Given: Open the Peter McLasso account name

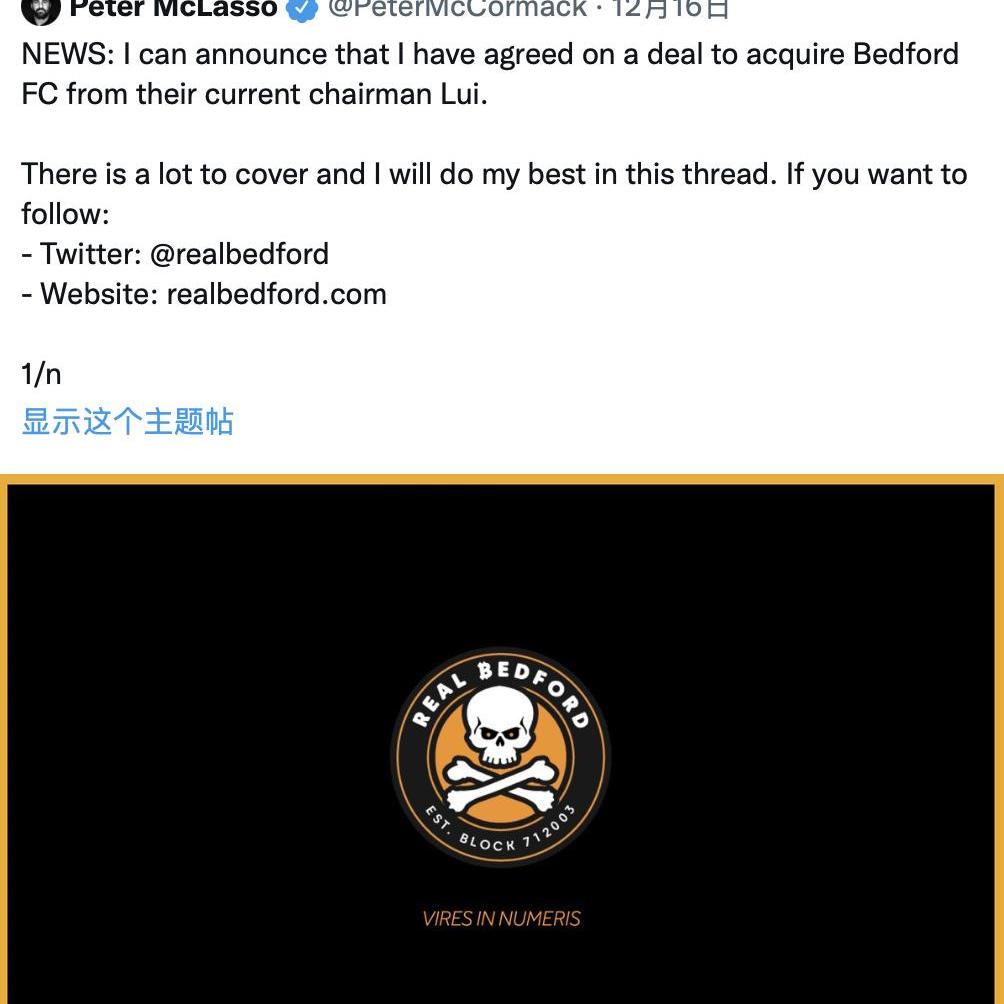Looking at the screenshot, I should pyautogui.click(x=172, y=9).
